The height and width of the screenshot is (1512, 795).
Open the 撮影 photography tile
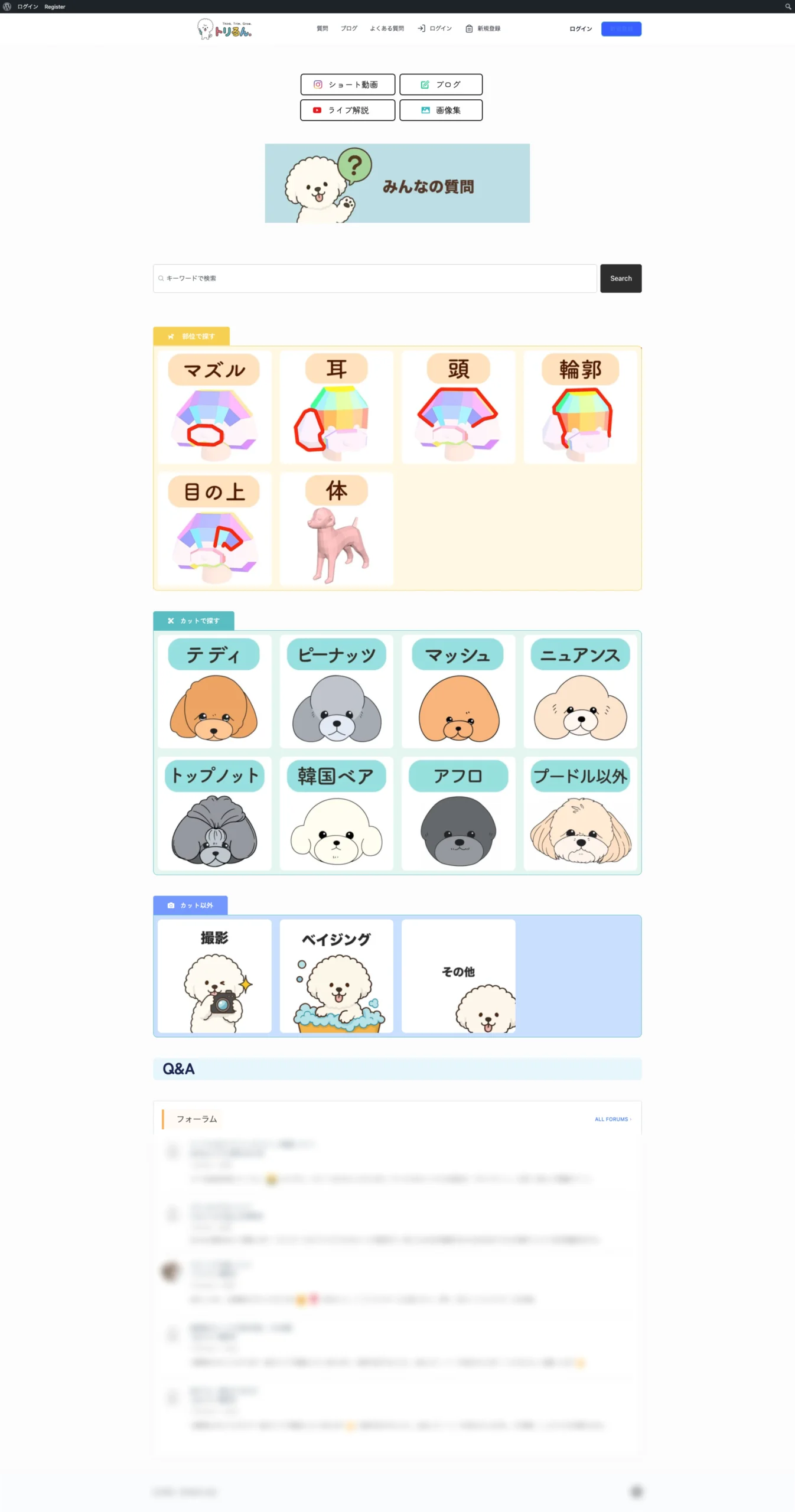(x=214, y=976)
